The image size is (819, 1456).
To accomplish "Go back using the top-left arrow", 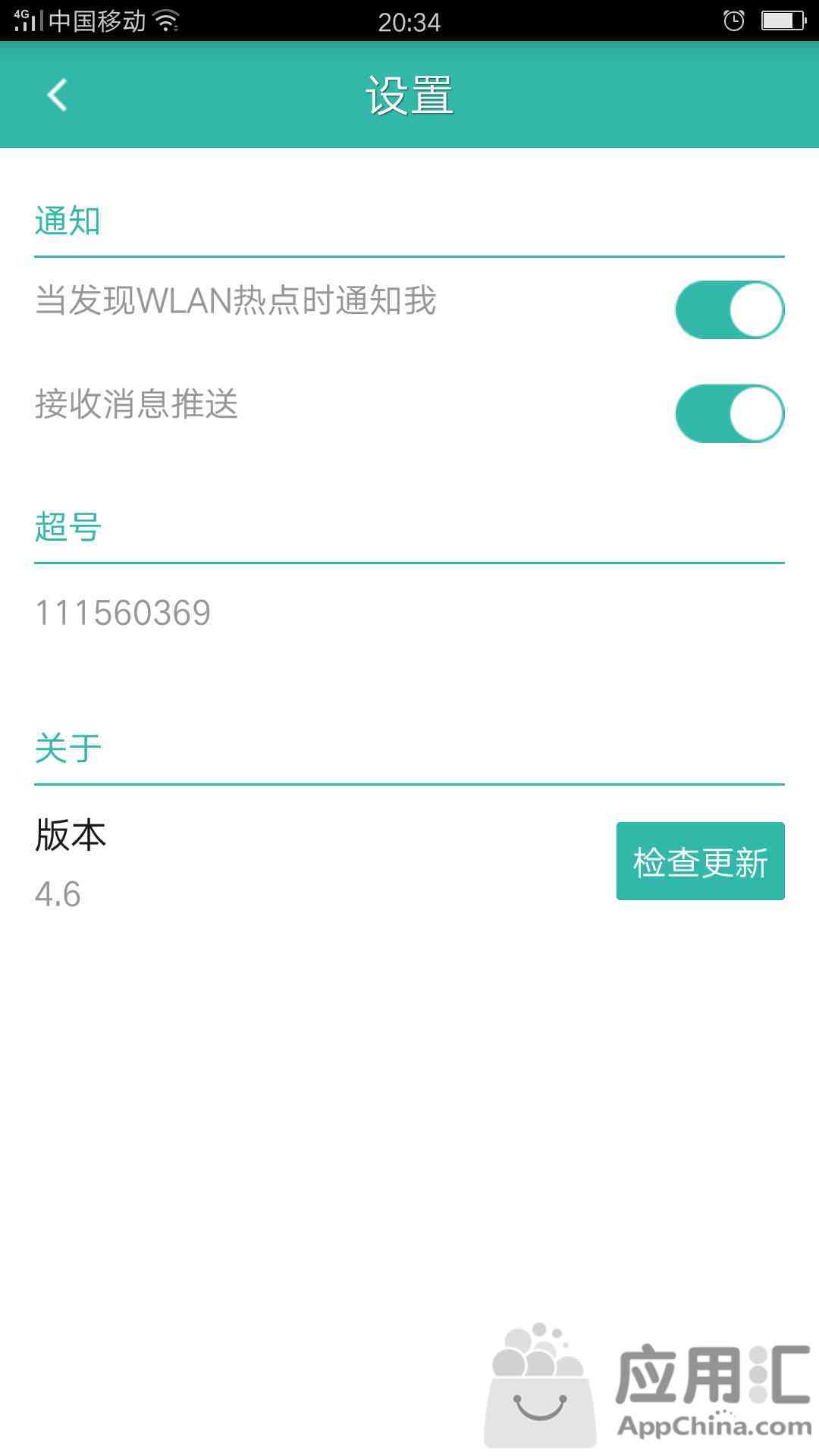I will [57, 95].
